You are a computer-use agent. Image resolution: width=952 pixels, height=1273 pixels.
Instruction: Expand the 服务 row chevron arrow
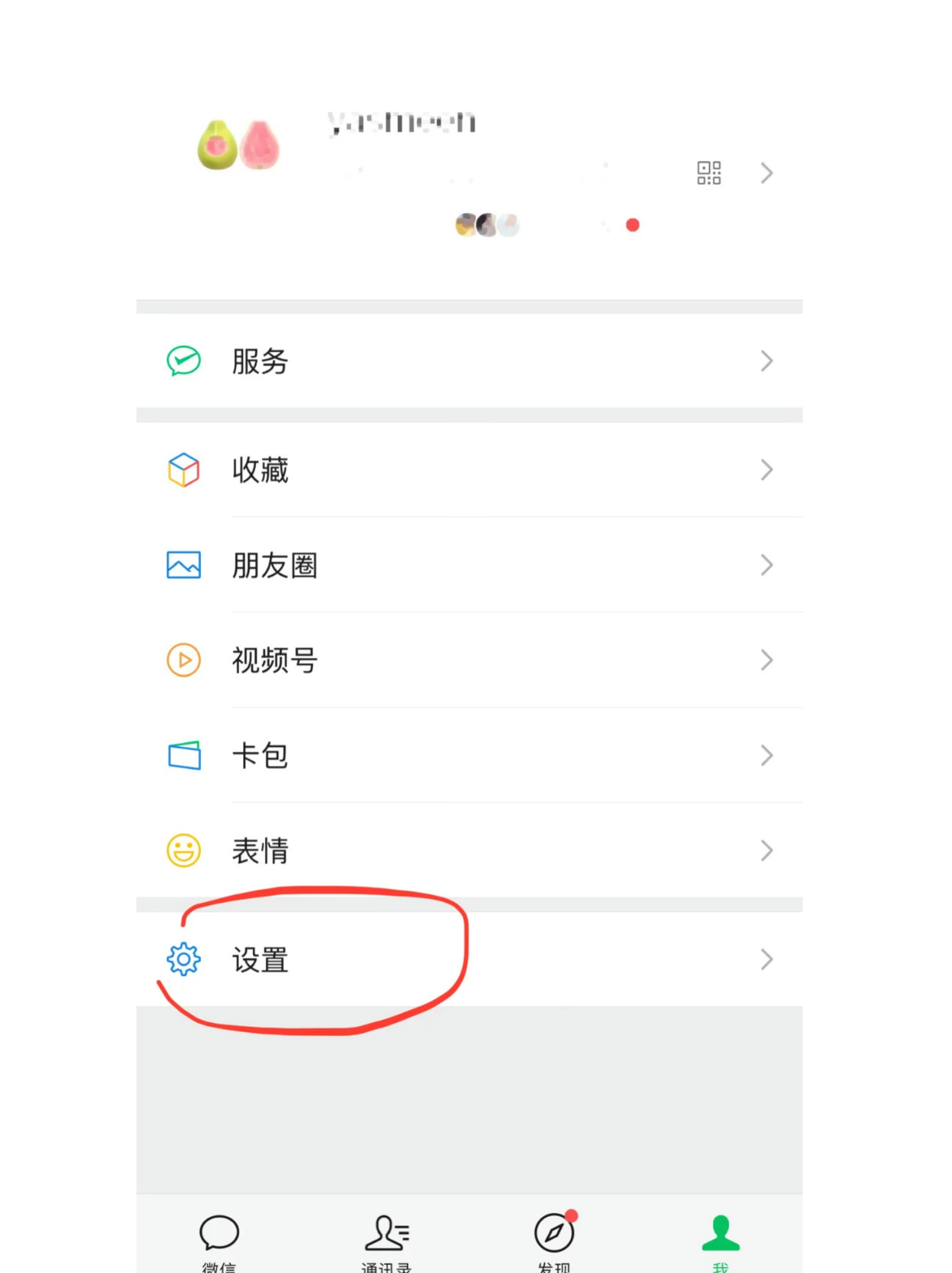(x=767, y=360)
